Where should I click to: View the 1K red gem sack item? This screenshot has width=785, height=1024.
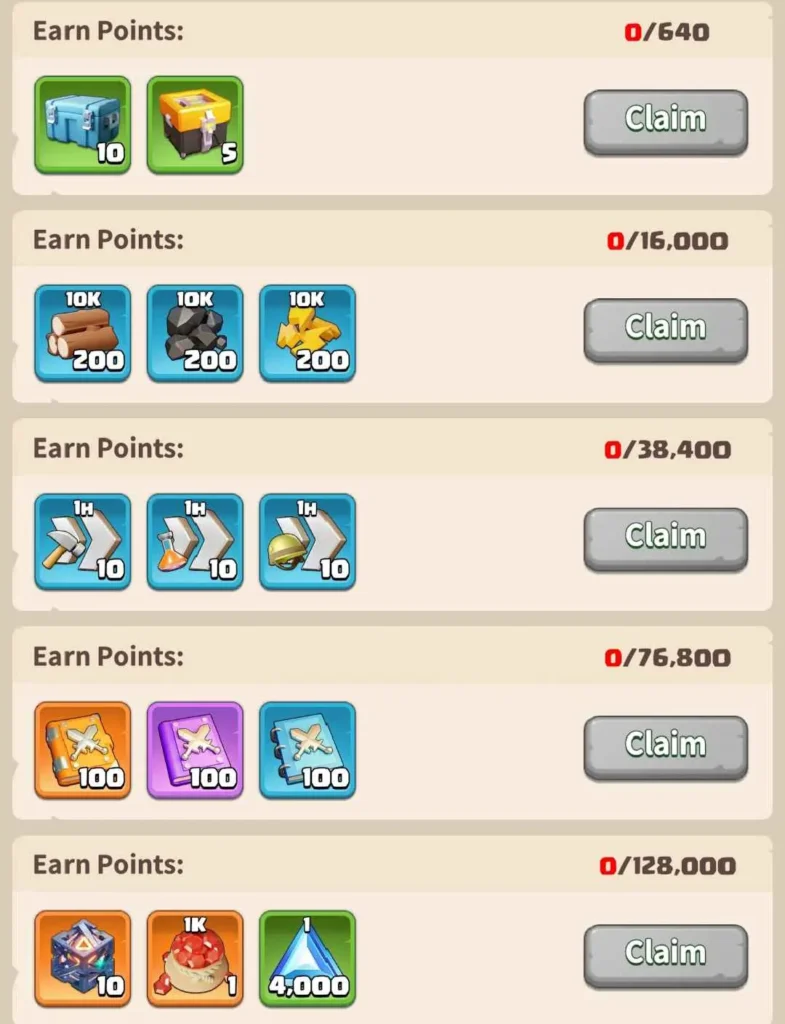[195, 958]
